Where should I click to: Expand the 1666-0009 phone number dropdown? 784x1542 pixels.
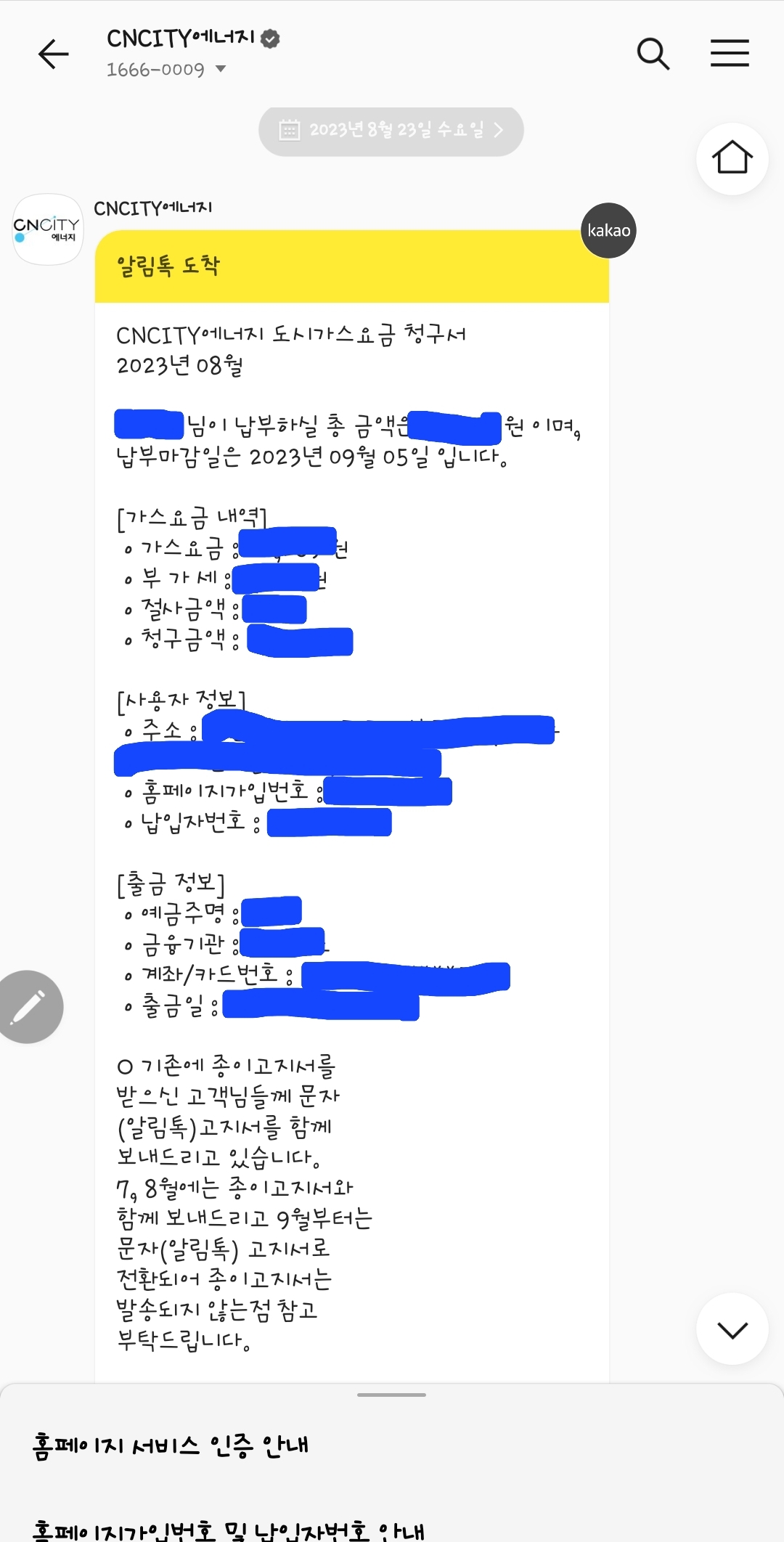166,70
